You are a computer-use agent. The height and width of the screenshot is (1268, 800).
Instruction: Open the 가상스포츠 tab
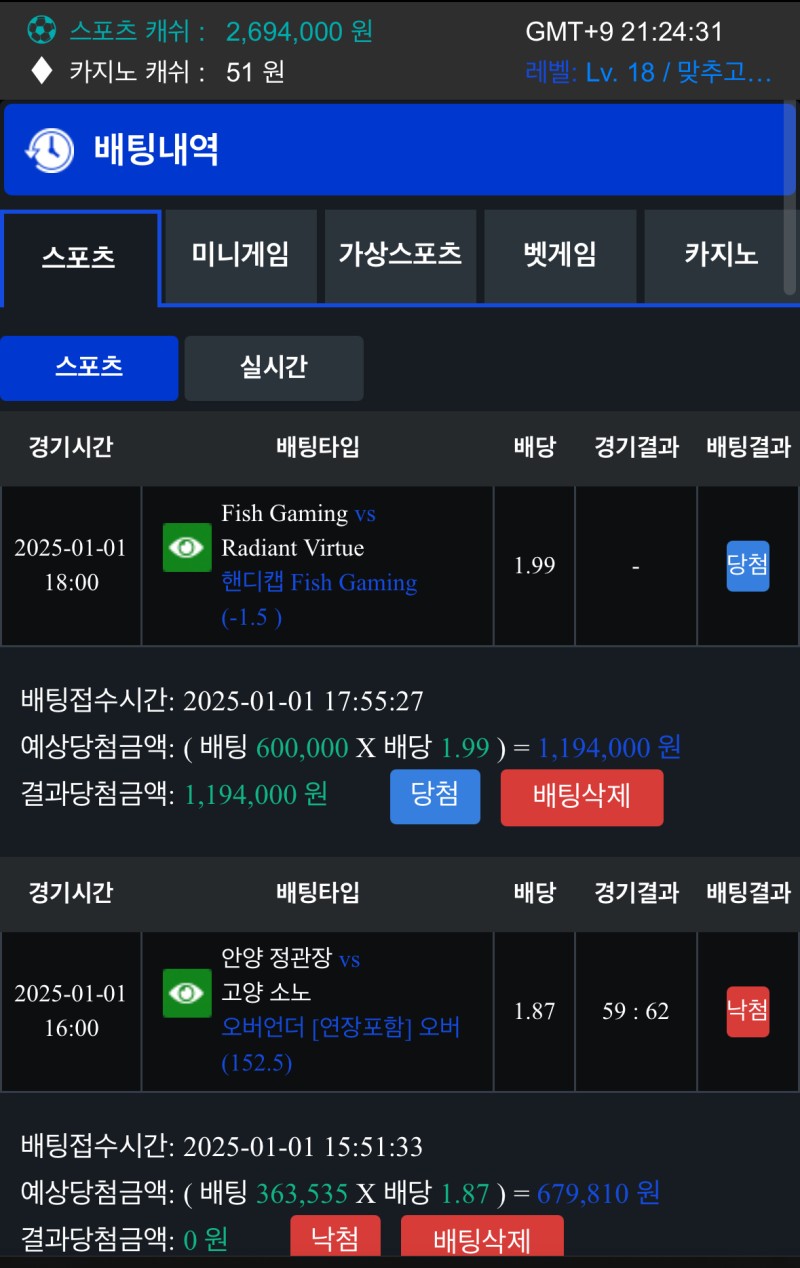[400, 255]
